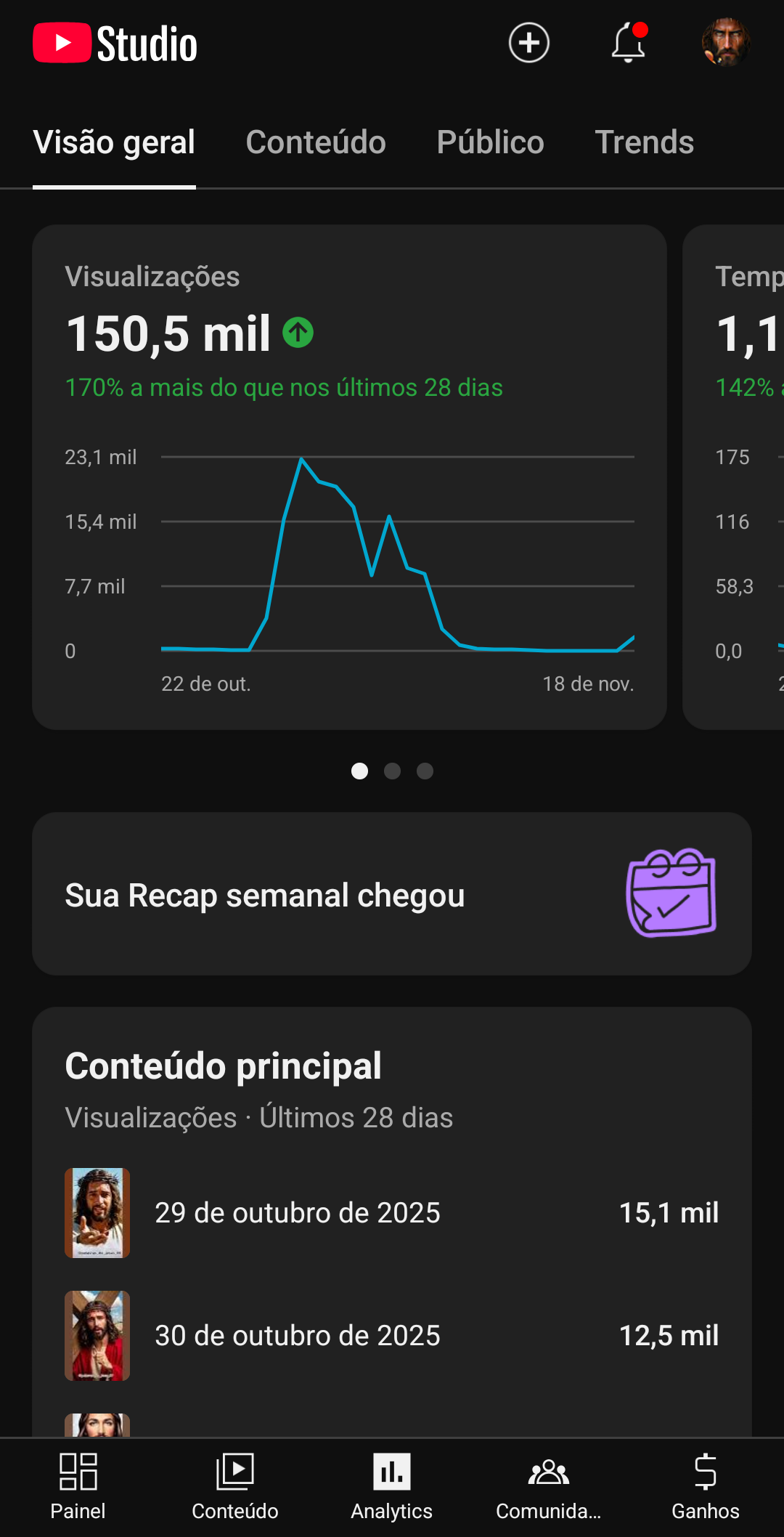The height and width of the screenshot is (1537, 784).
Task: Open the Comunidade bottom tab
Action: point(549,1486)
